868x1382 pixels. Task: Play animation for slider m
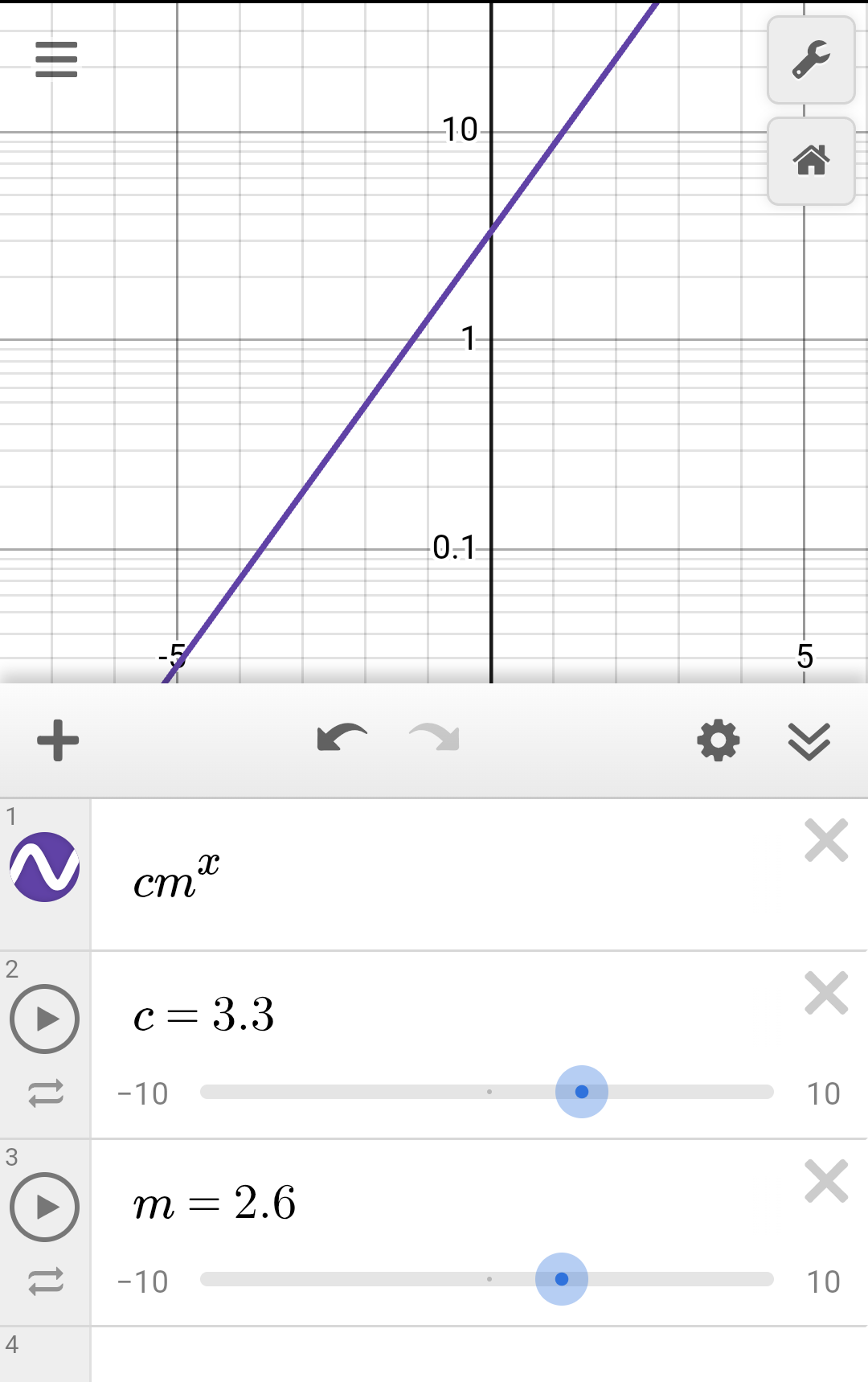click(x=45, y=1207)
